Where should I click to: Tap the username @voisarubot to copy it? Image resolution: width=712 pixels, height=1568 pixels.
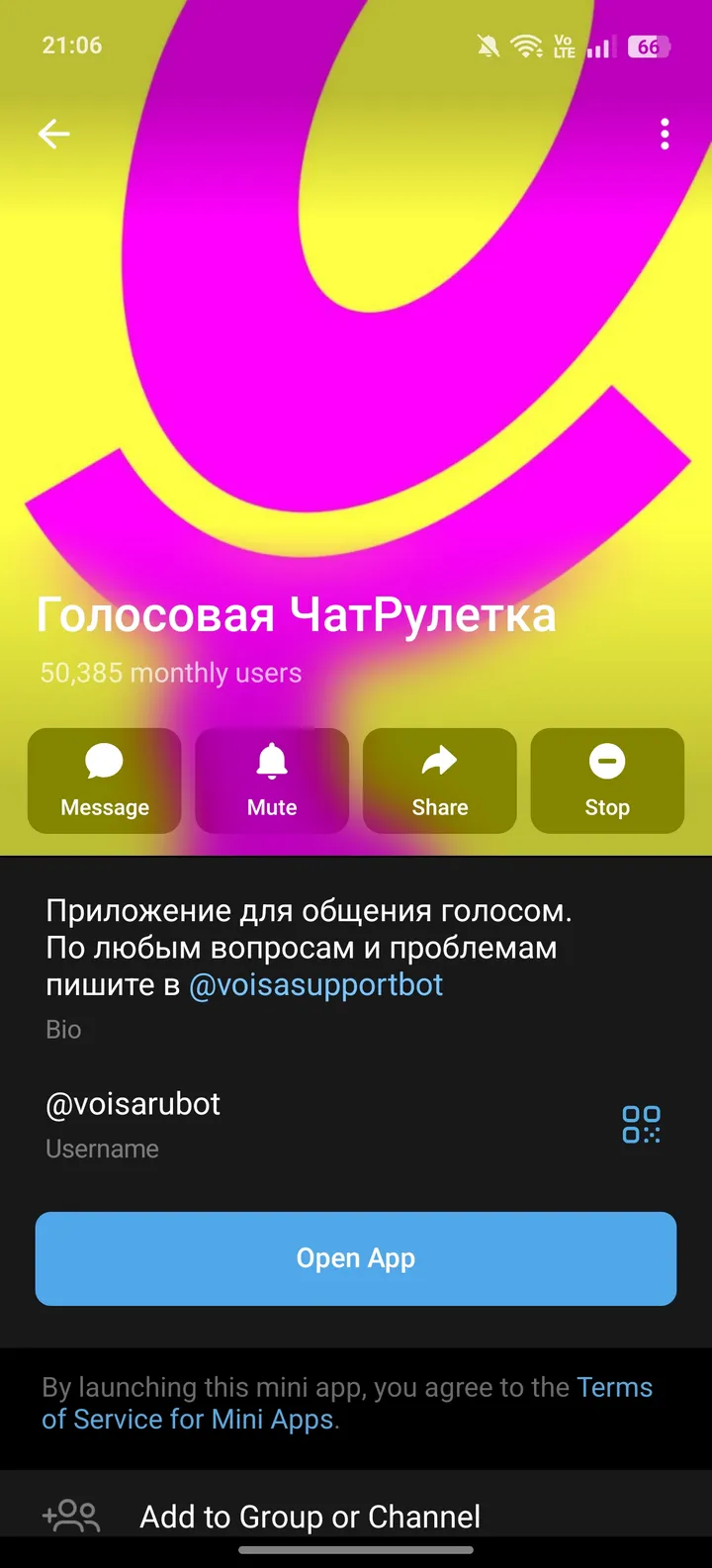pos(133,1103)
